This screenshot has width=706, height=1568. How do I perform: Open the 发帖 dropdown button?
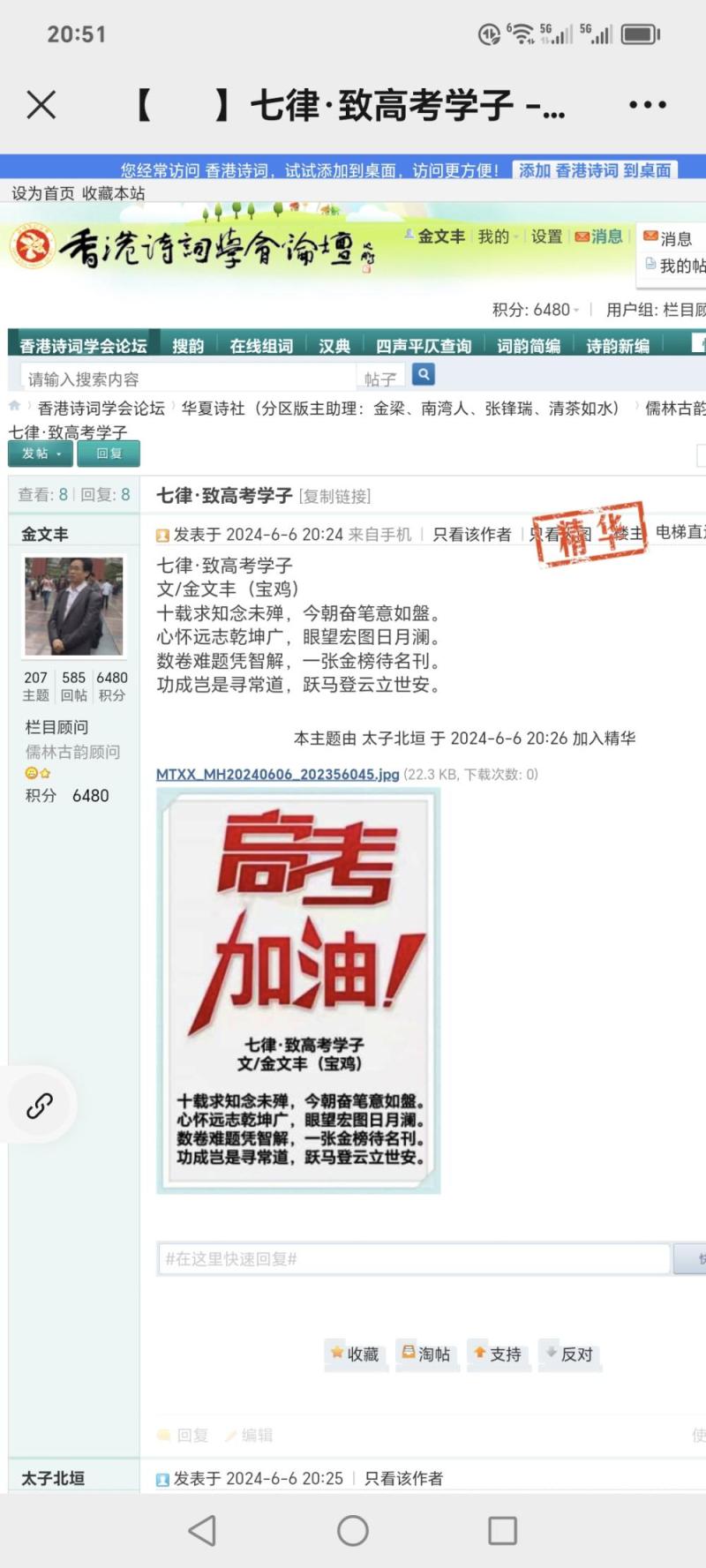click(x=41, y=454)
